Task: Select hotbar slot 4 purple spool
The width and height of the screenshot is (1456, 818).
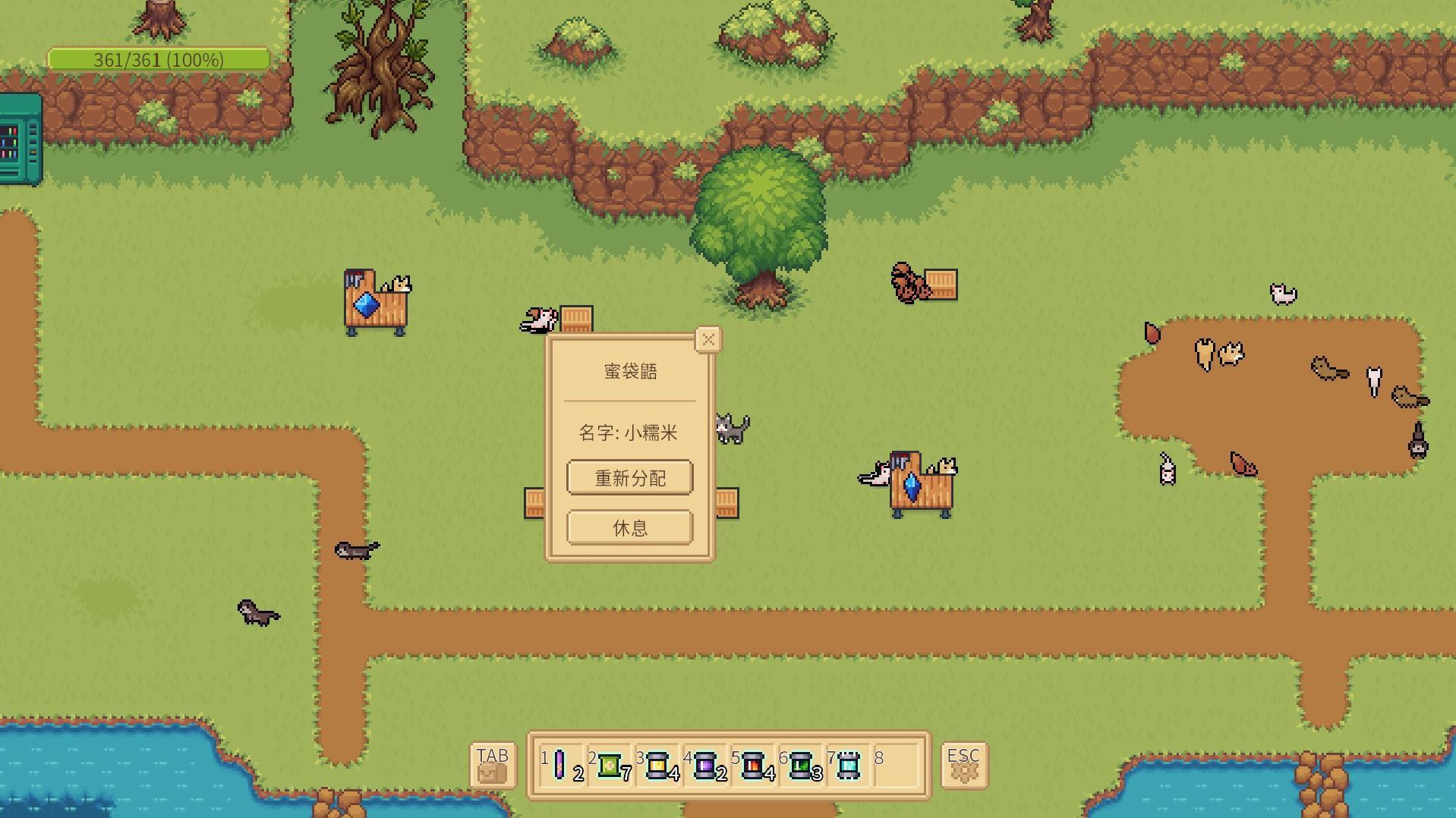Action: pyautogui.click(x=705, y=765)
